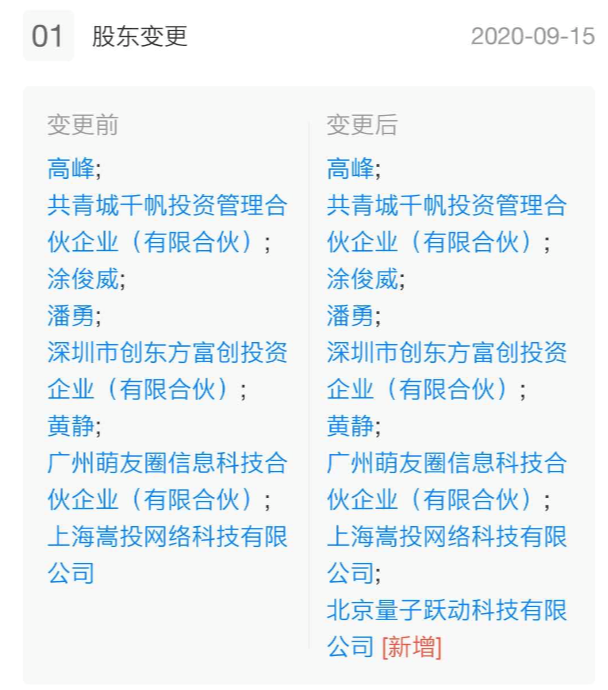Image resolution: width=608 pixels, height=690 pixels.
Task: Open 上海嵩投网络科技有限公司 under 变更前
Action: [167, 538]
